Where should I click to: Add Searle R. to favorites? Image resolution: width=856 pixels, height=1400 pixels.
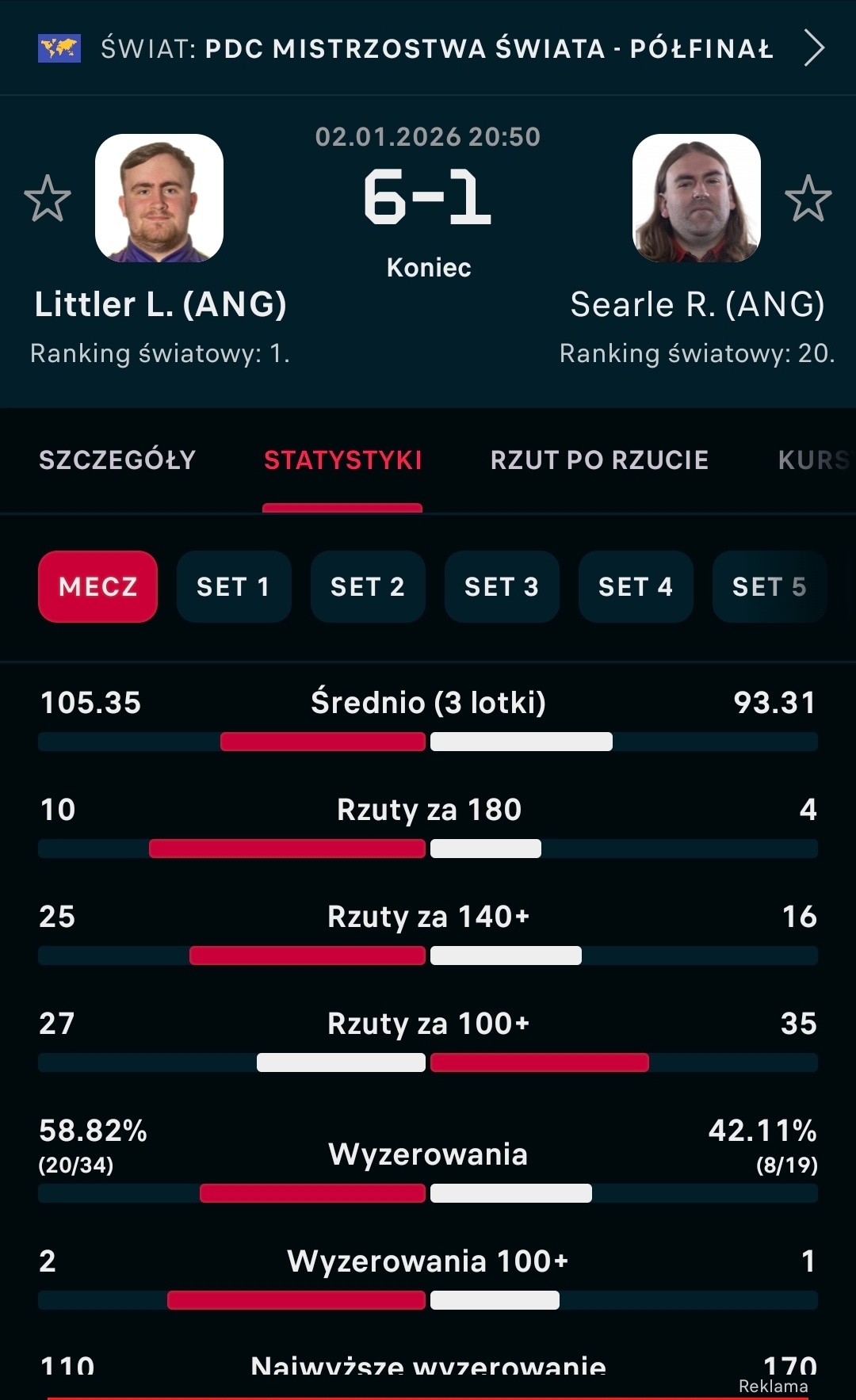pos(808,198)
